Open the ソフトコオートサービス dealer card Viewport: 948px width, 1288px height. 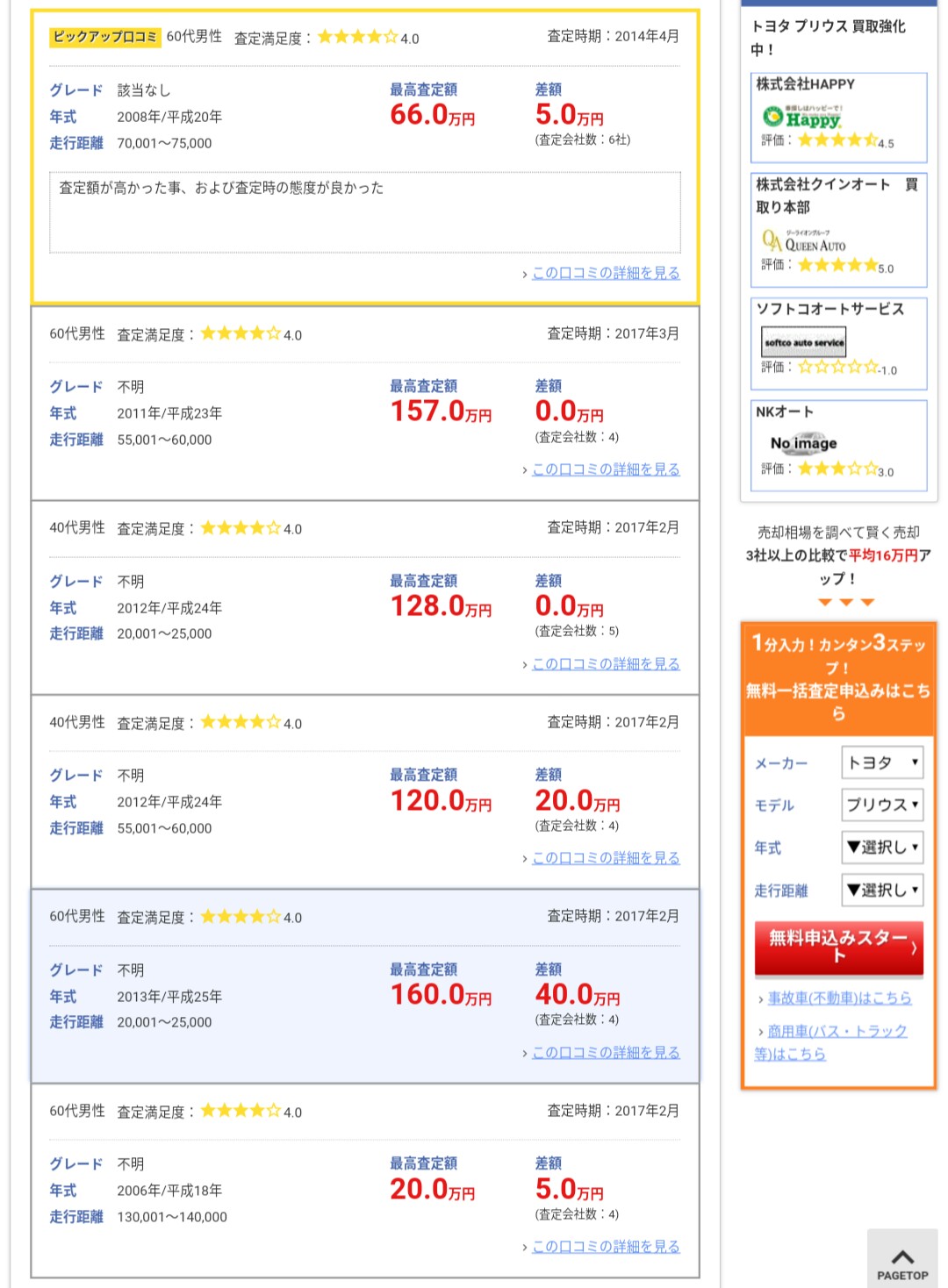838,343
